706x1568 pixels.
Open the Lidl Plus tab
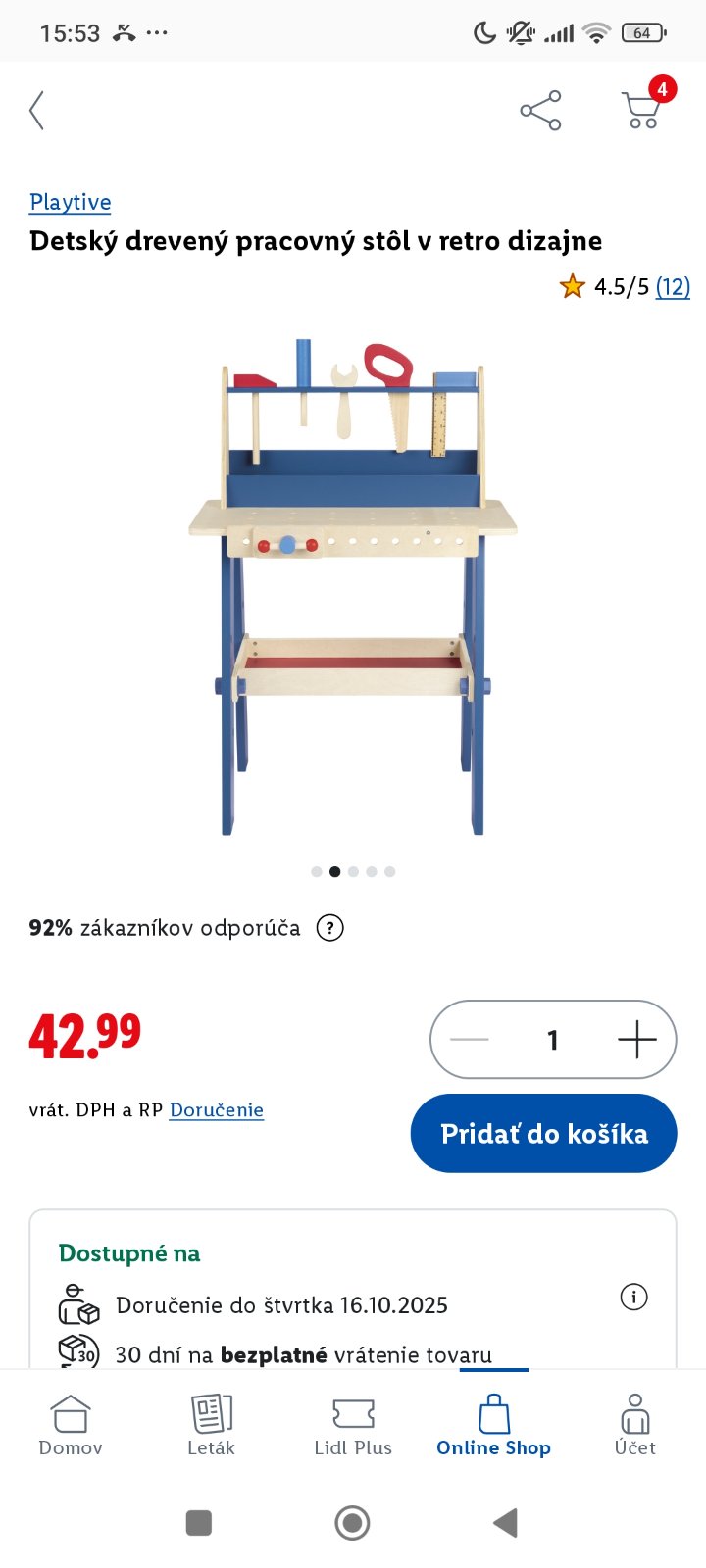353,1426
